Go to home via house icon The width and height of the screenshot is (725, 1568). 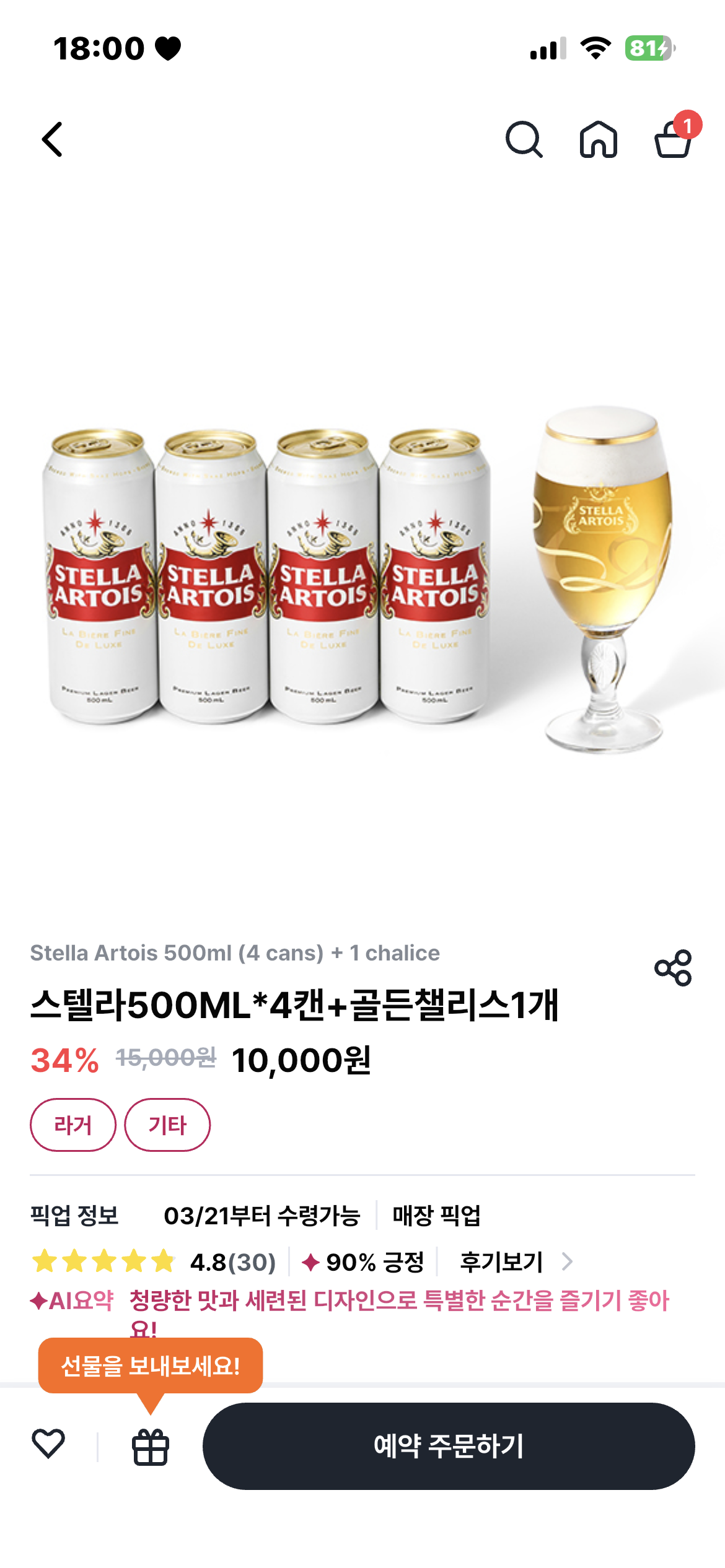coord(598,139)
